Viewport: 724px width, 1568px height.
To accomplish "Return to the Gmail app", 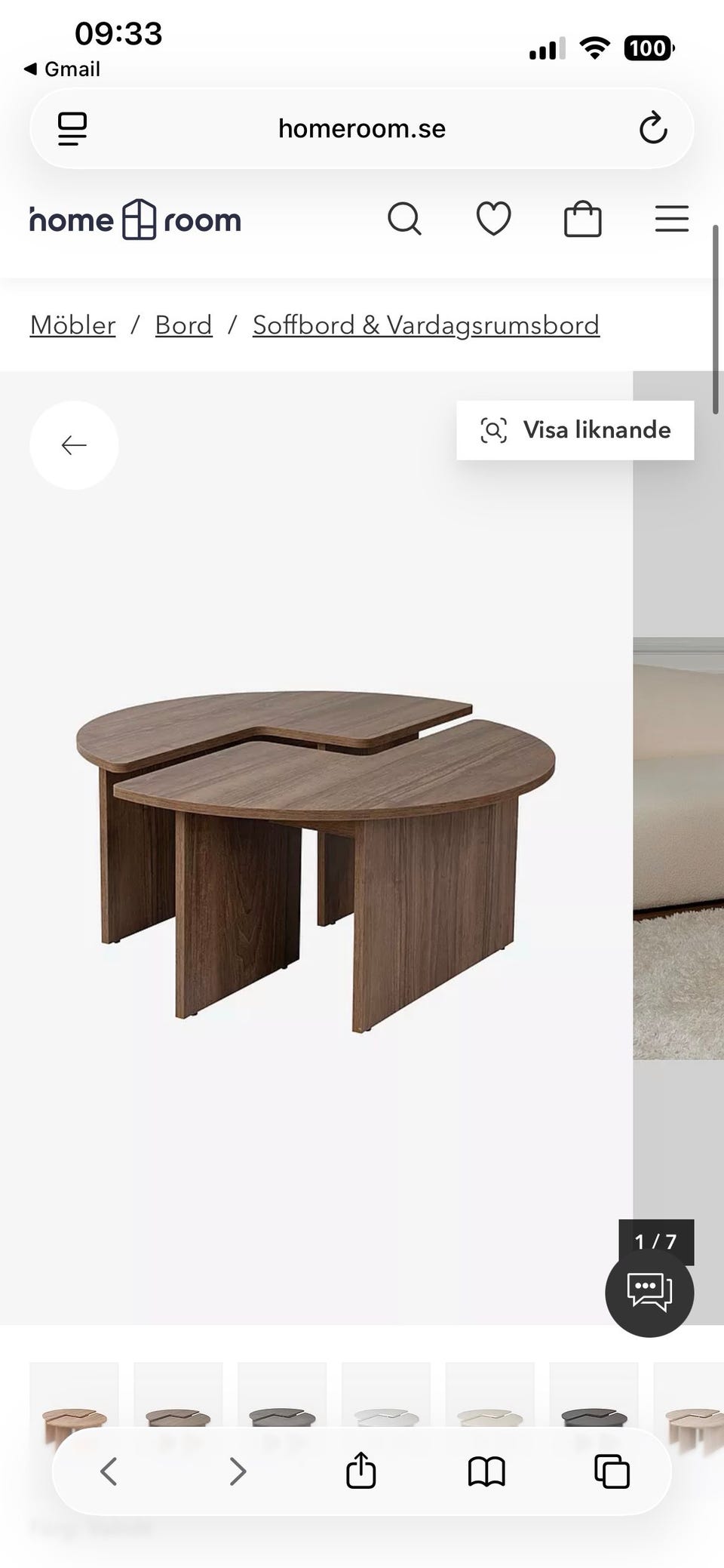I will [63, 69].
